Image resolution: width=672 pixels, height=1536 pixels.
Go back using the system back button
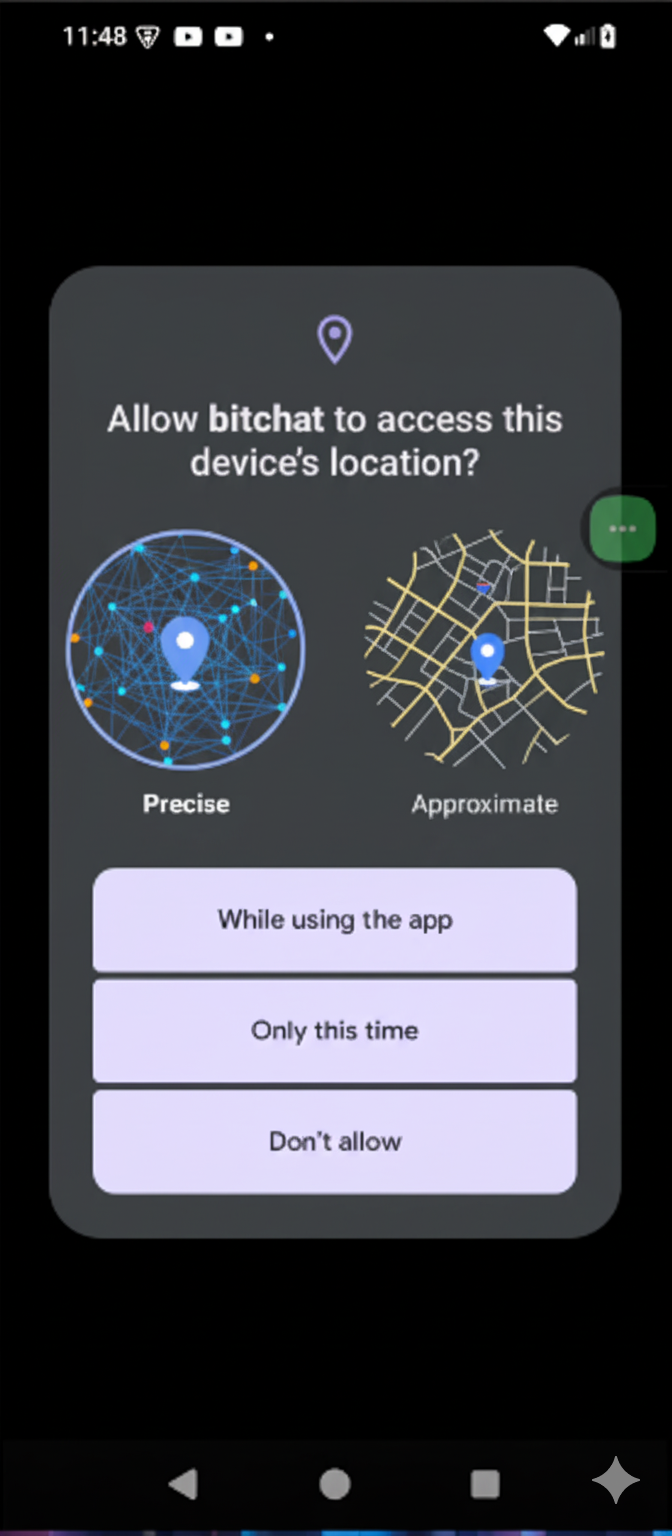click(183, 1484)
